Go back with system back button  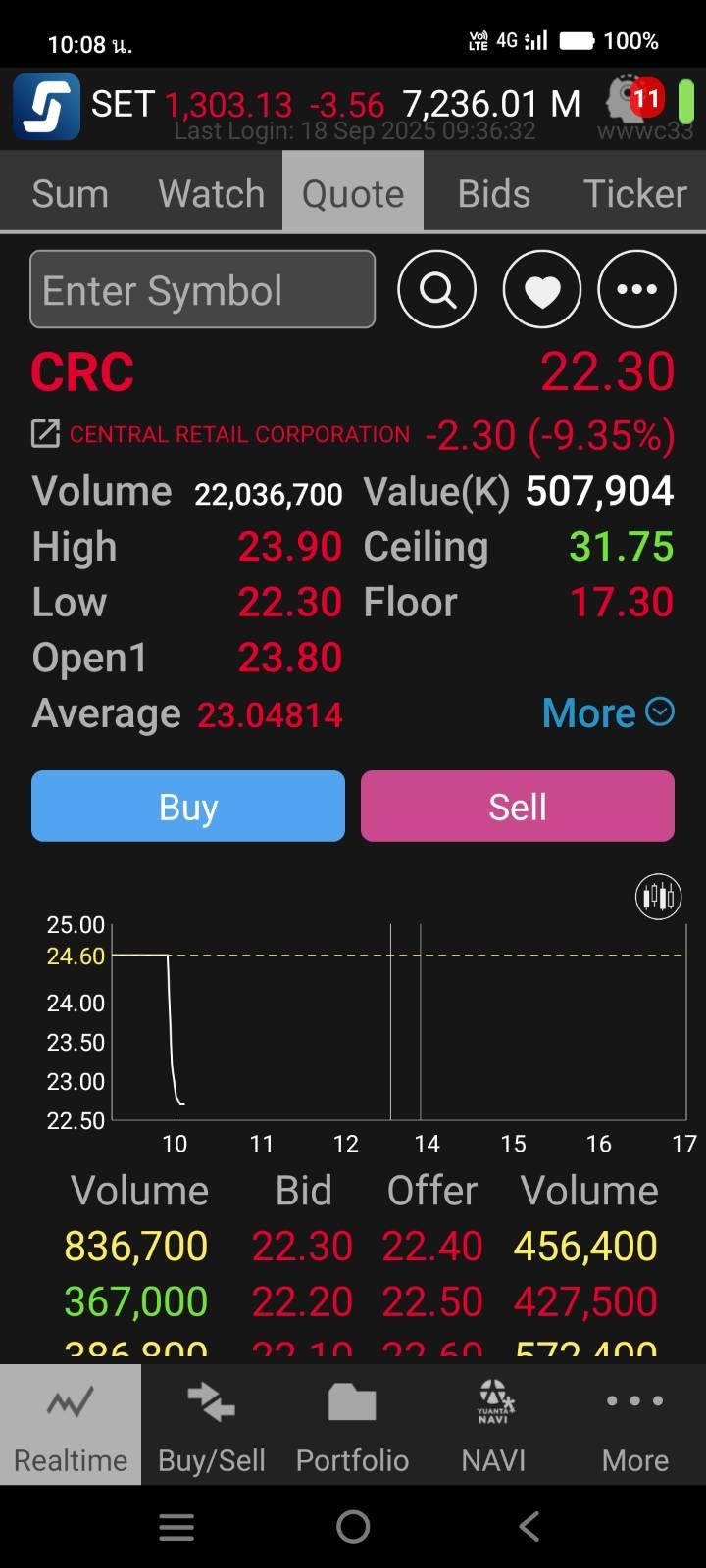(529, 1526)
